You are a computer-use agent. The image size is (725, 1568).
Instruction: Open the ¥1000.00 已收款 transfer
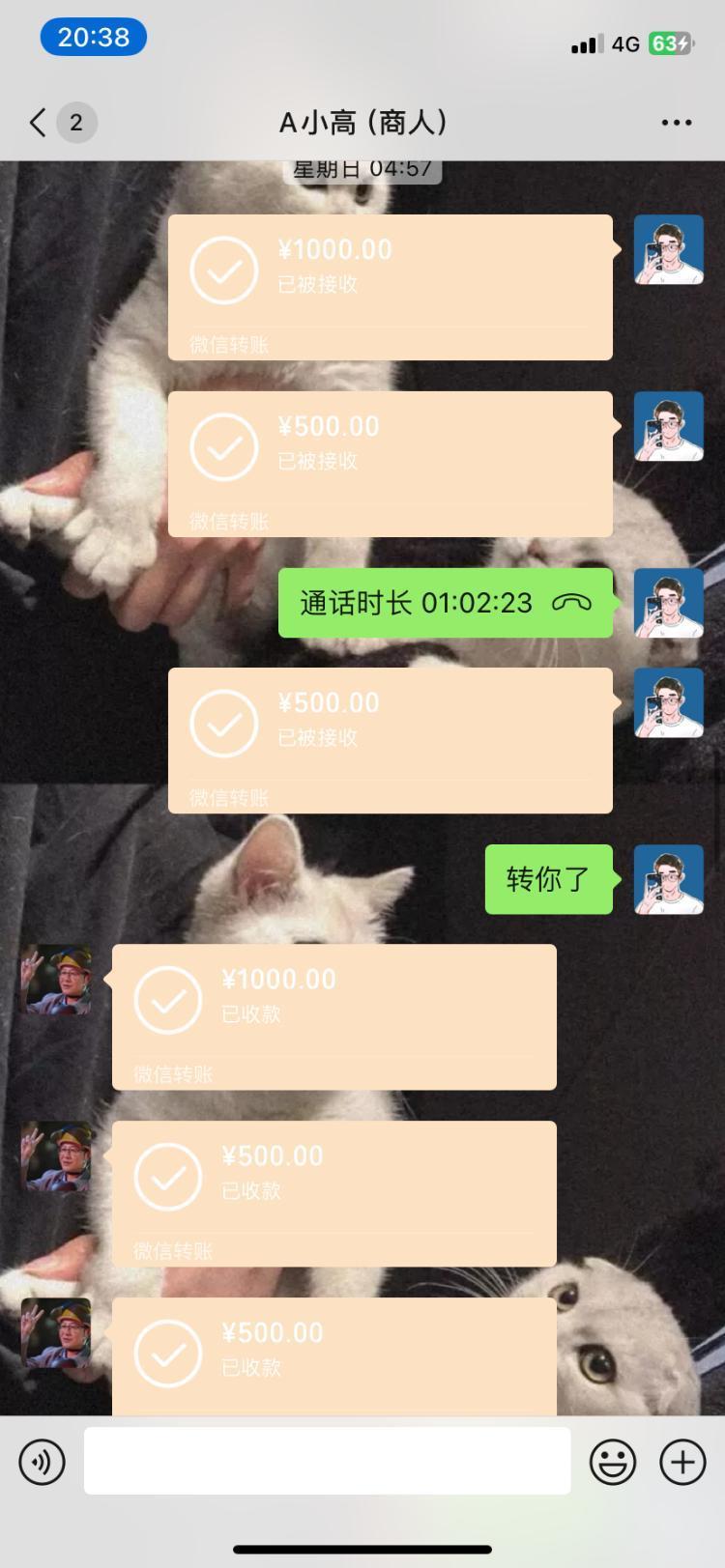[333, 1016]
